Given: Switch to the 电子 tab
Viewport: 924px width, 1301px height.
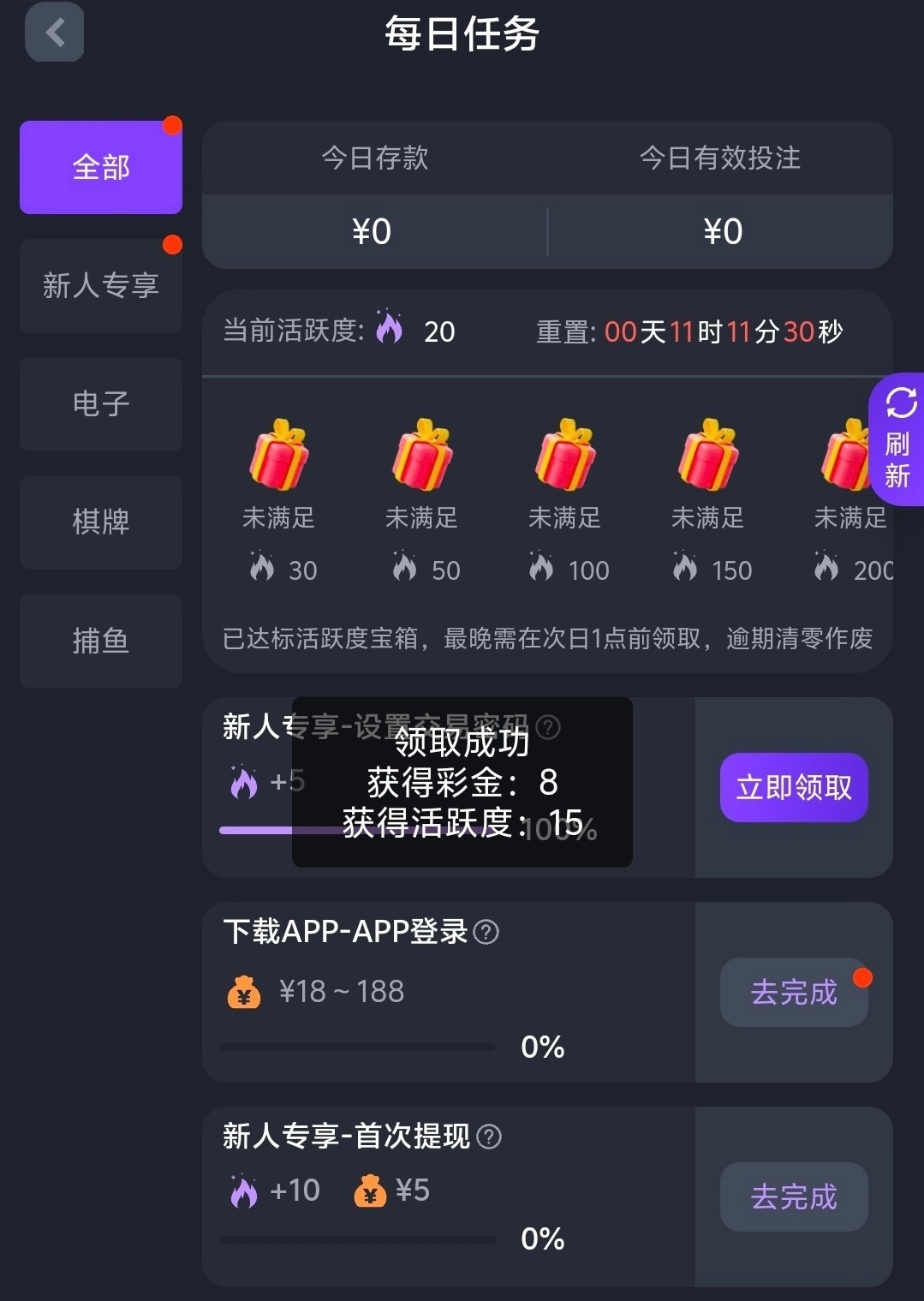Looking at the screenshot, I should pyautogui.click(x=101, y=403).
